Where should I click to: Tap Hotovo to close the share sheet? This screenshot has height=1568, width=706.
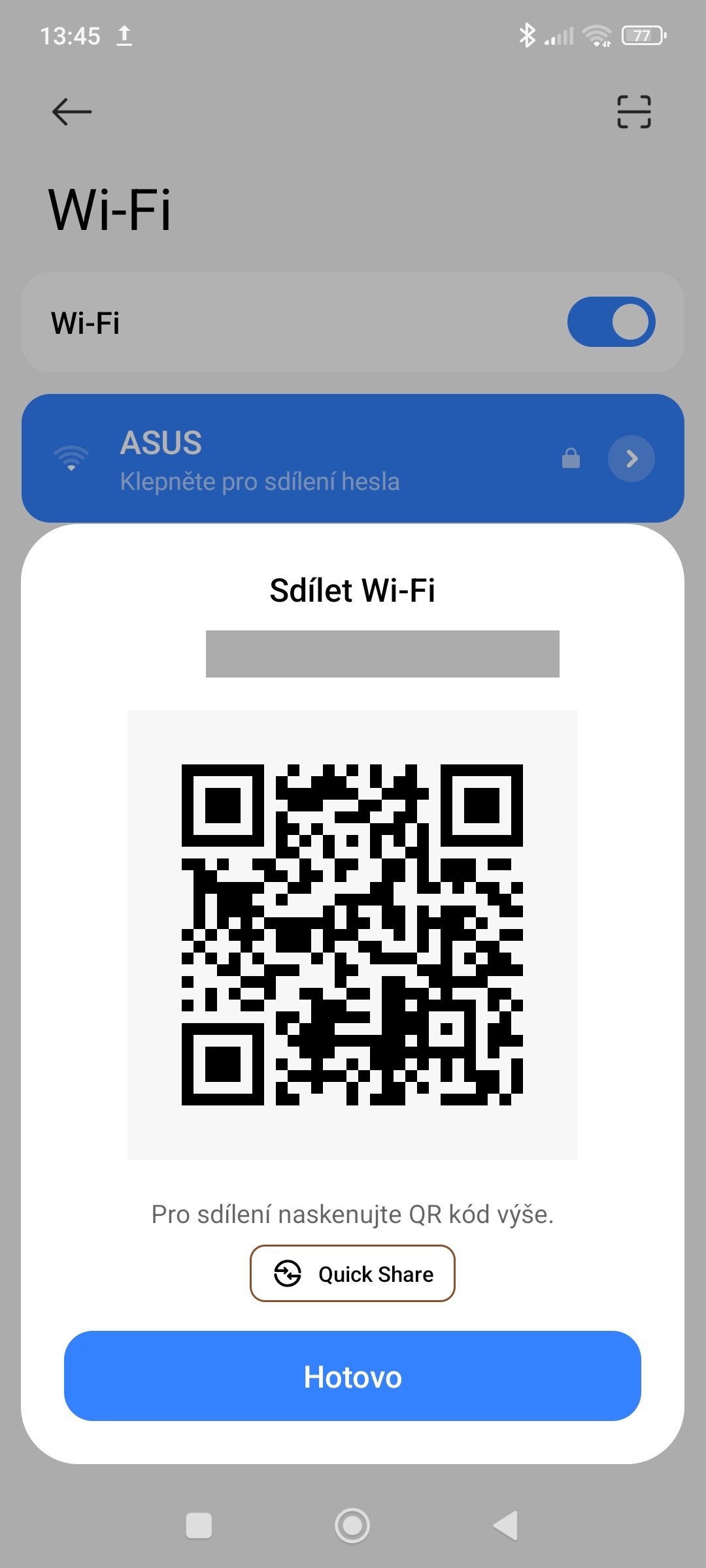[x=352, y=1375]
